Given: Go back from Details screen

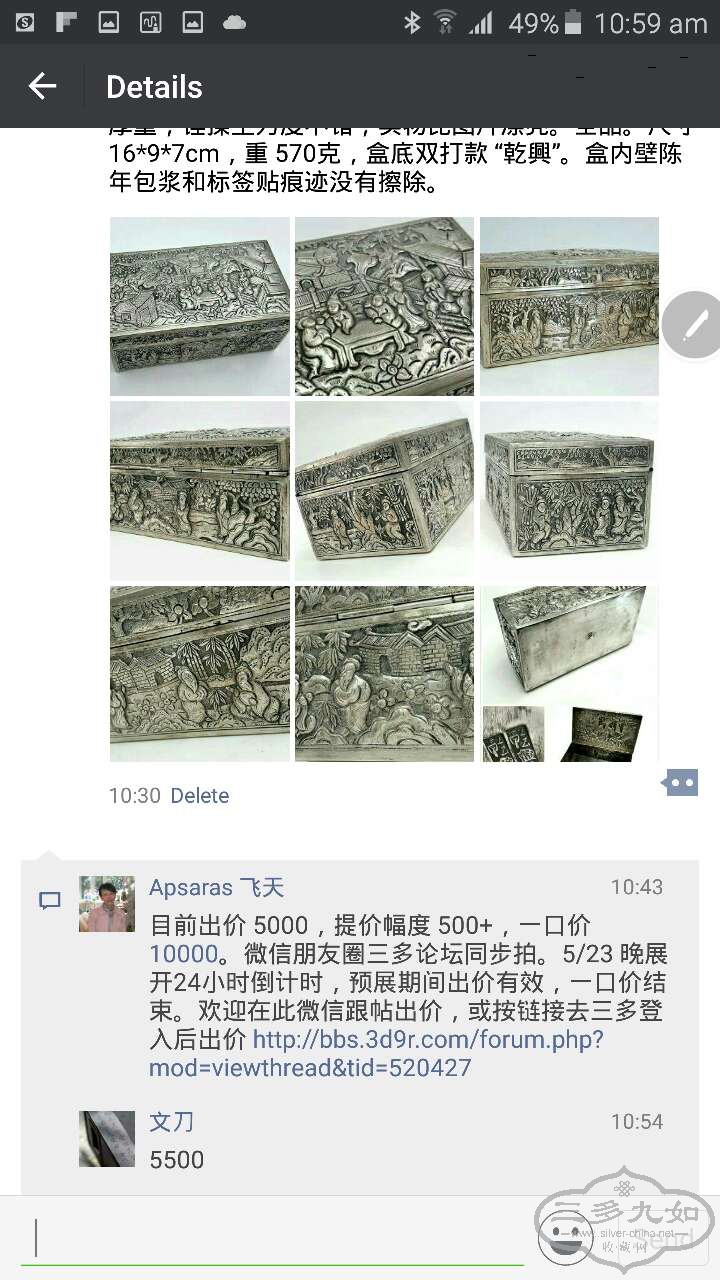Looking at the screenshot, I should pyautogui.click(x=42, y=87).
